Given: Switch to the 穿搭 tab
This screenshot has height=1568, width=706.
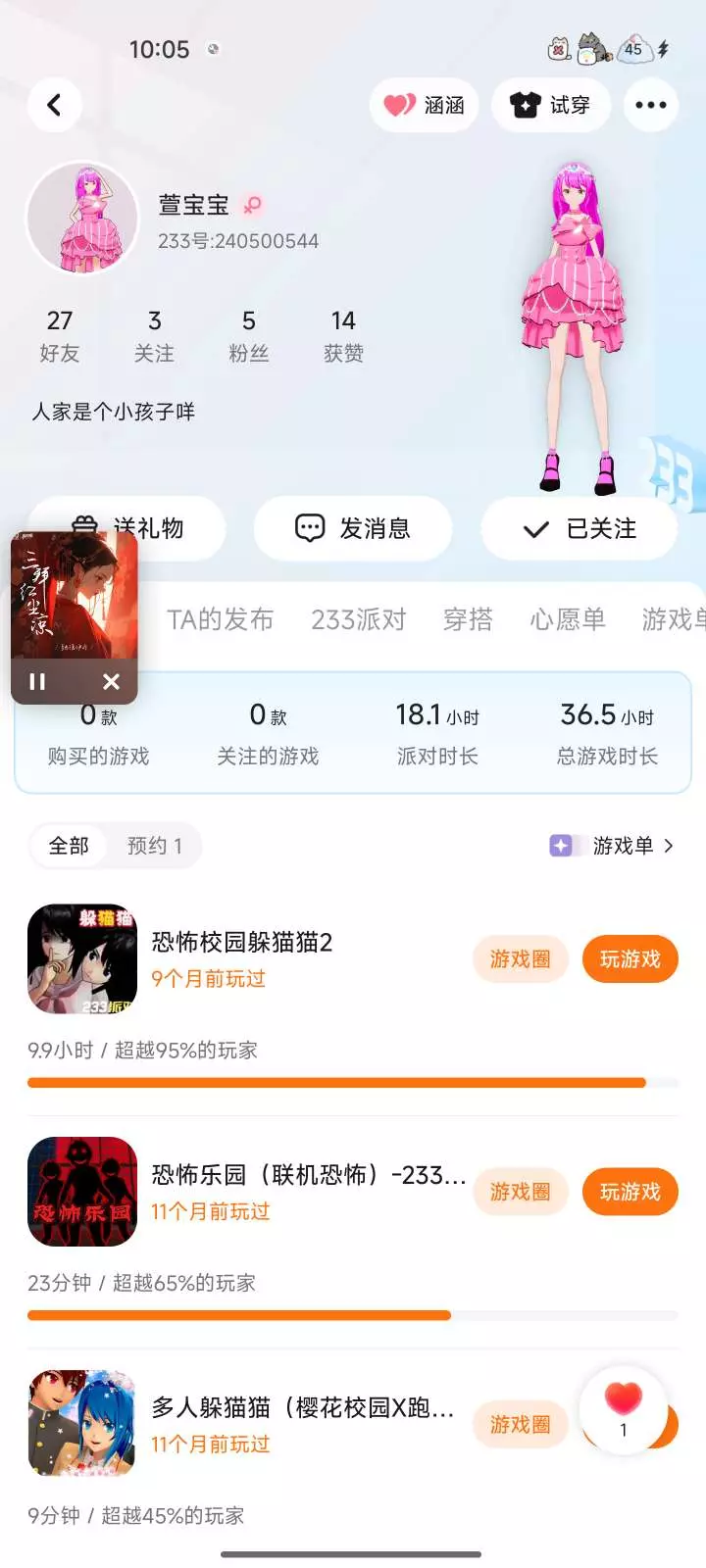Looking at the screenshot, I should 468,619.
